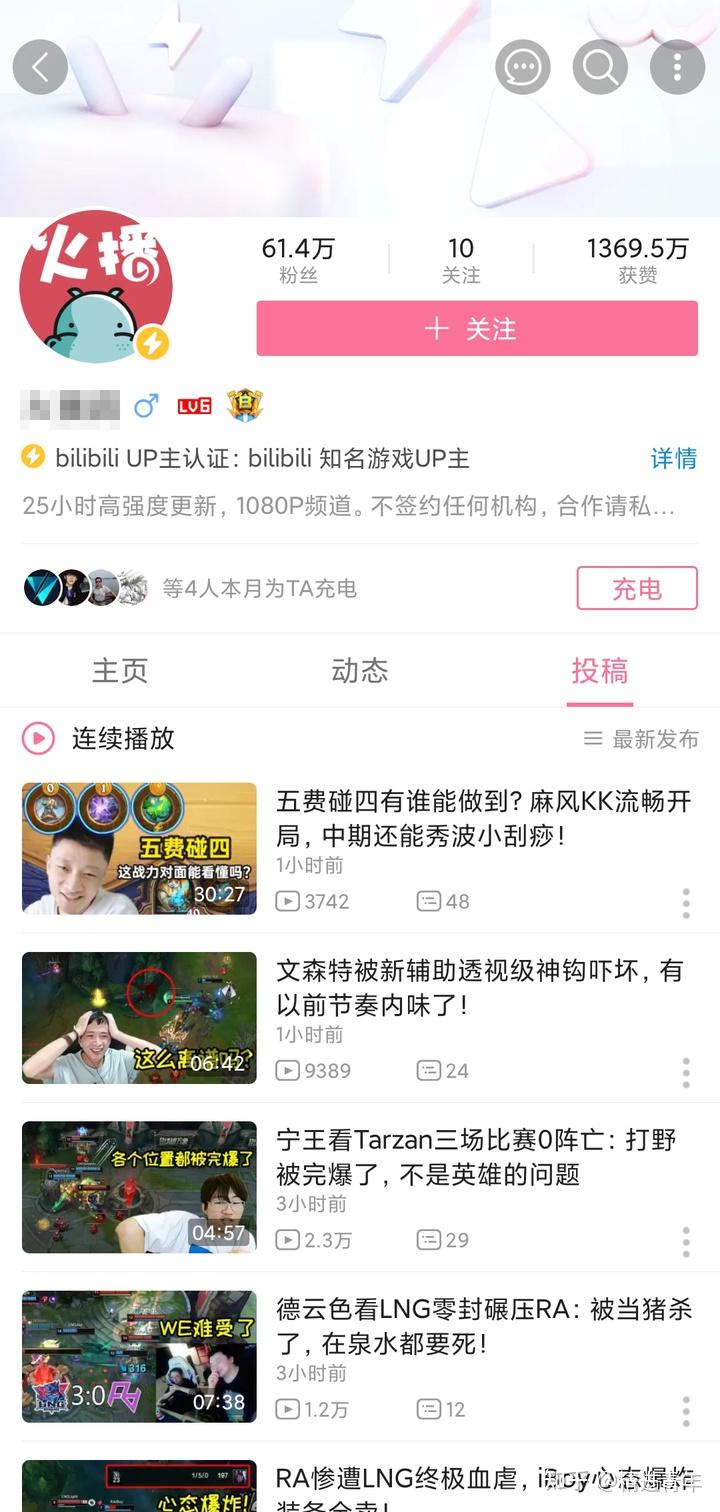720x1512 pixels.
Task: Open the top-right overflow menu
Action: point(677,67)
